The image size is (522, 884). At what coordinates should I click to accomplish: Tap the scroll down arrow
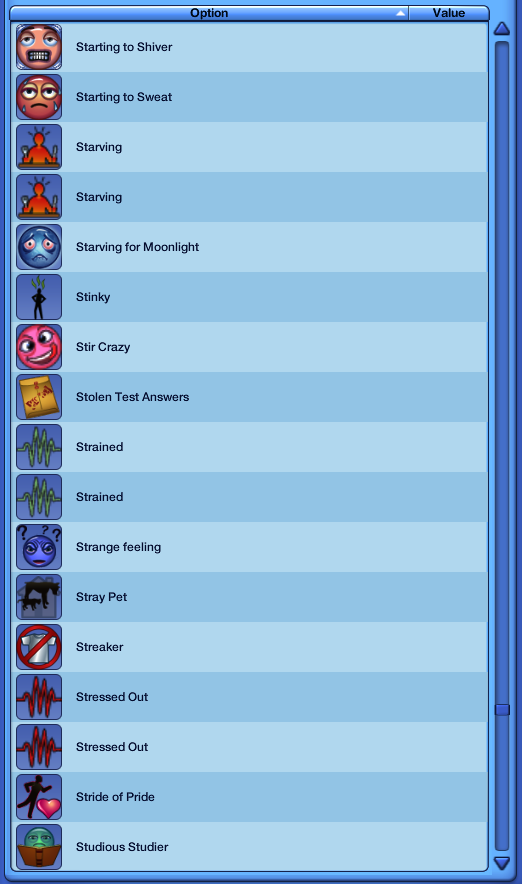click(x=502, y=863)
